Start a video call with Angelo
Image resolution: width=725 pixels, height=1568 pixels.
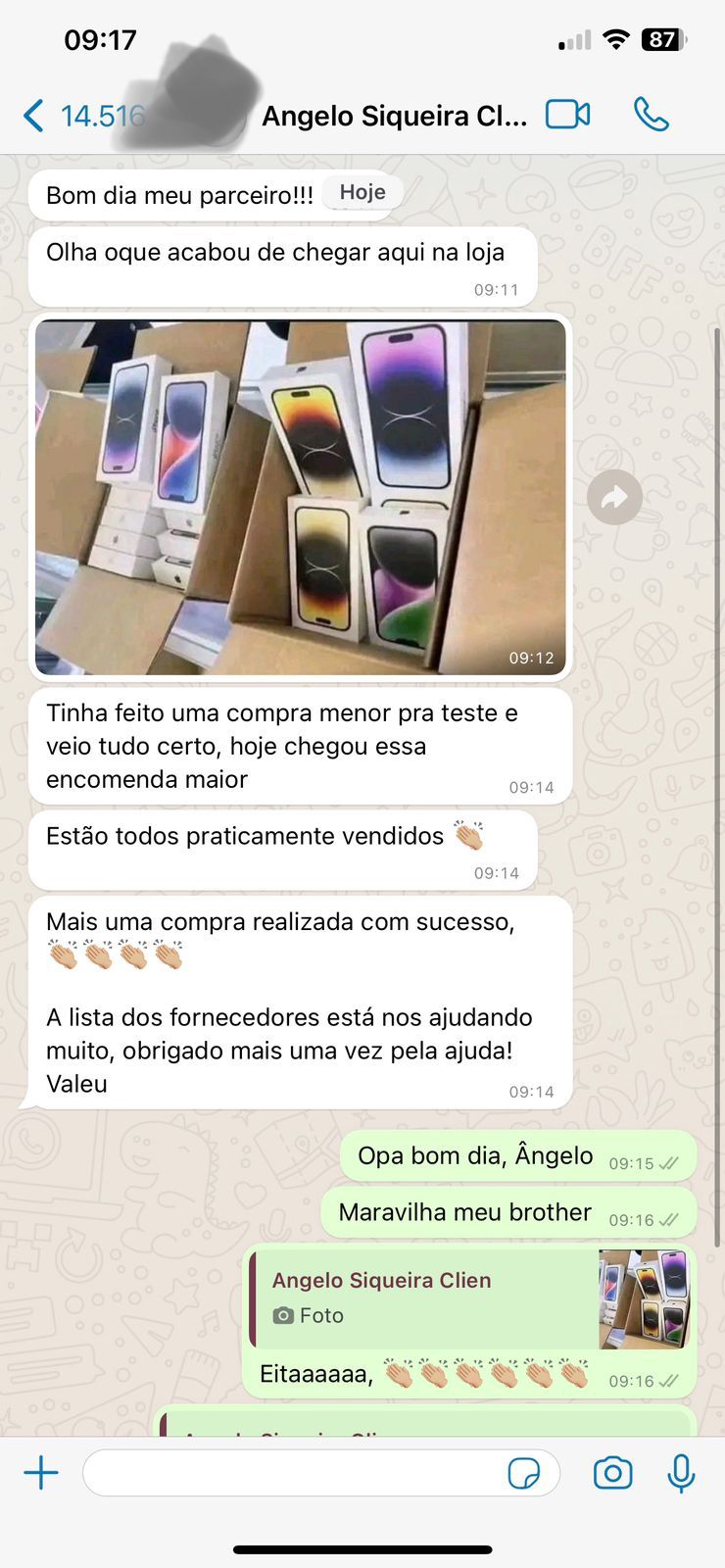(x=567, y=115)
